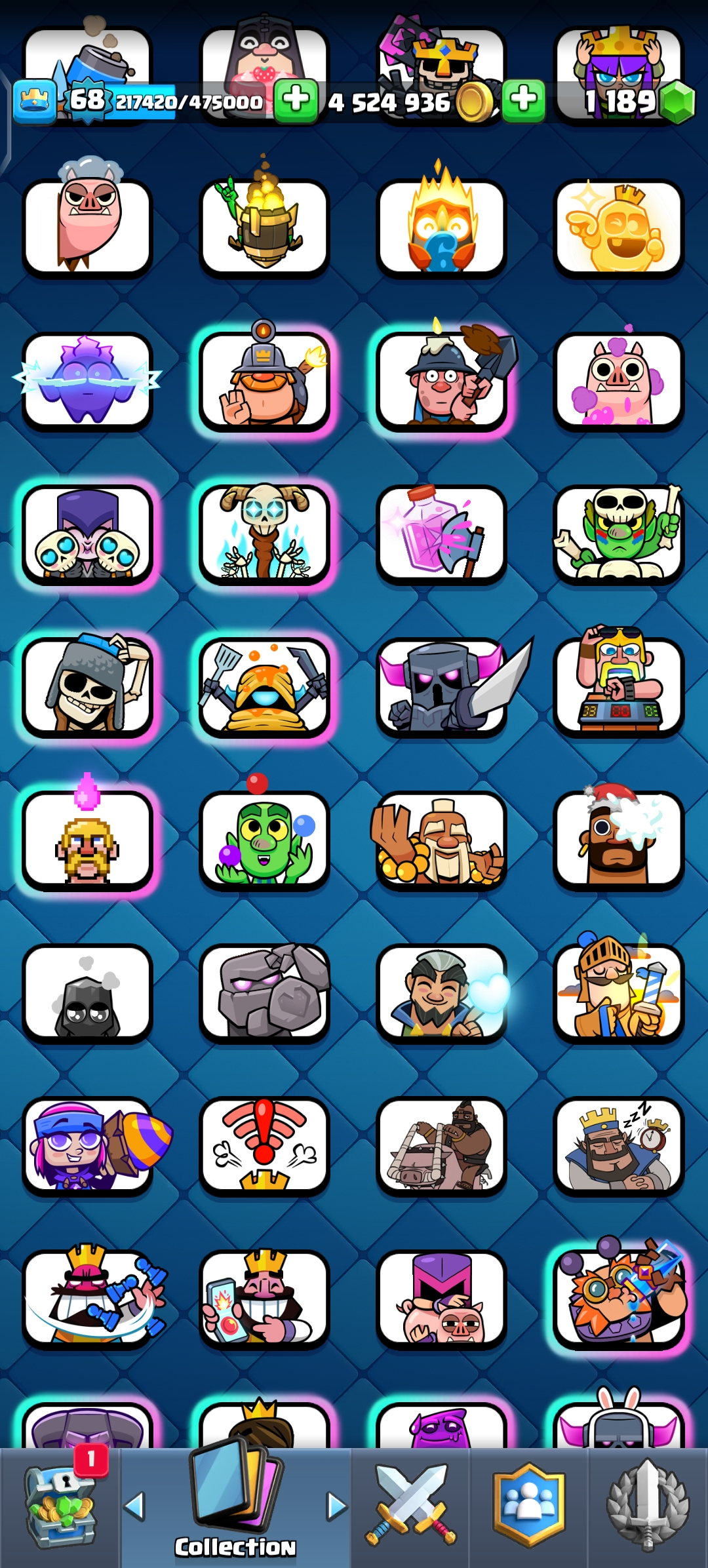708x1568 pixels.
Task: Tap the left arrow beside Collection
Action: coord(134,1506)
